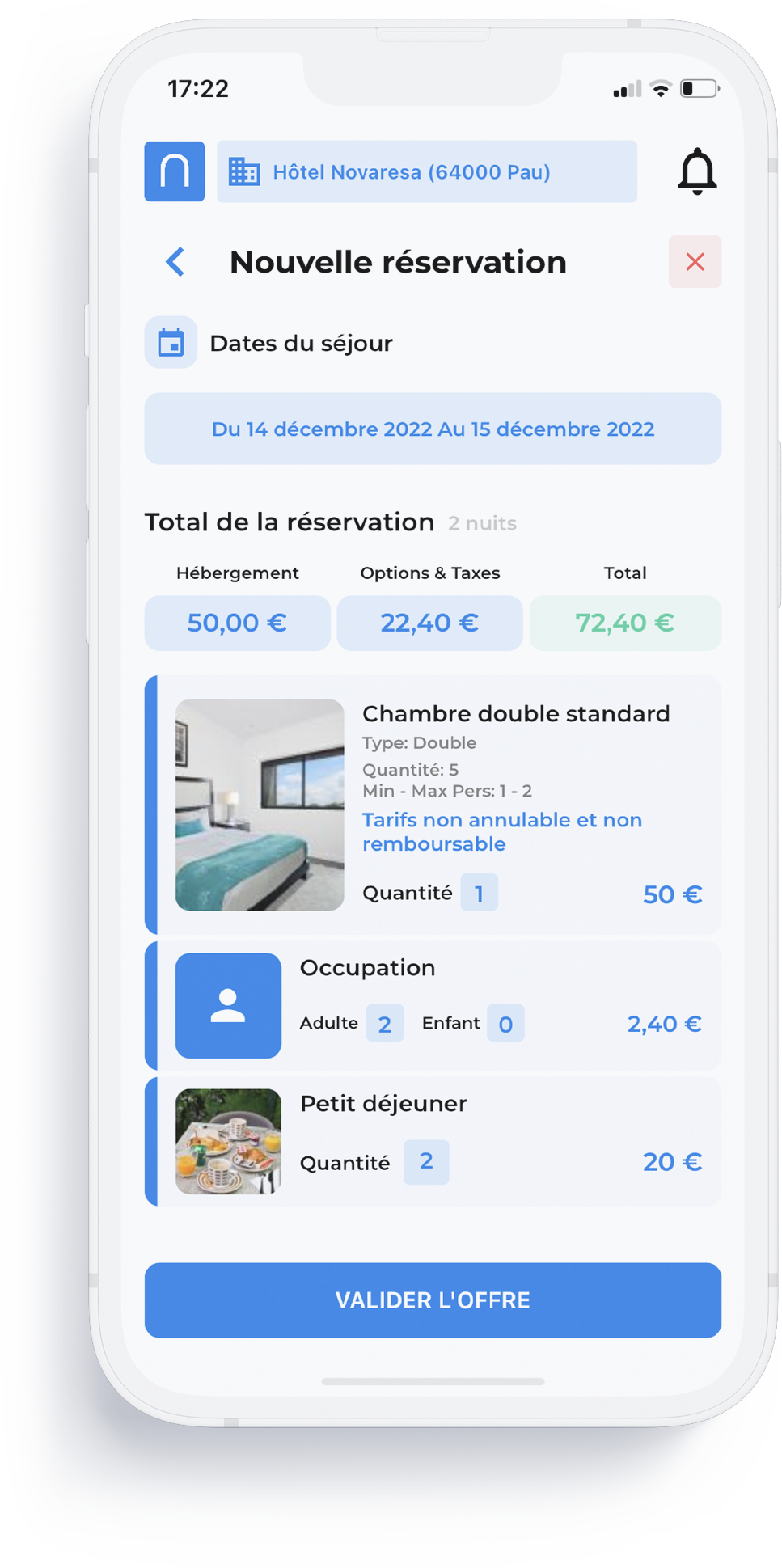
Task: Select the Options & Taxes amount 22,40 €
Action: click(x=429, y=623)
